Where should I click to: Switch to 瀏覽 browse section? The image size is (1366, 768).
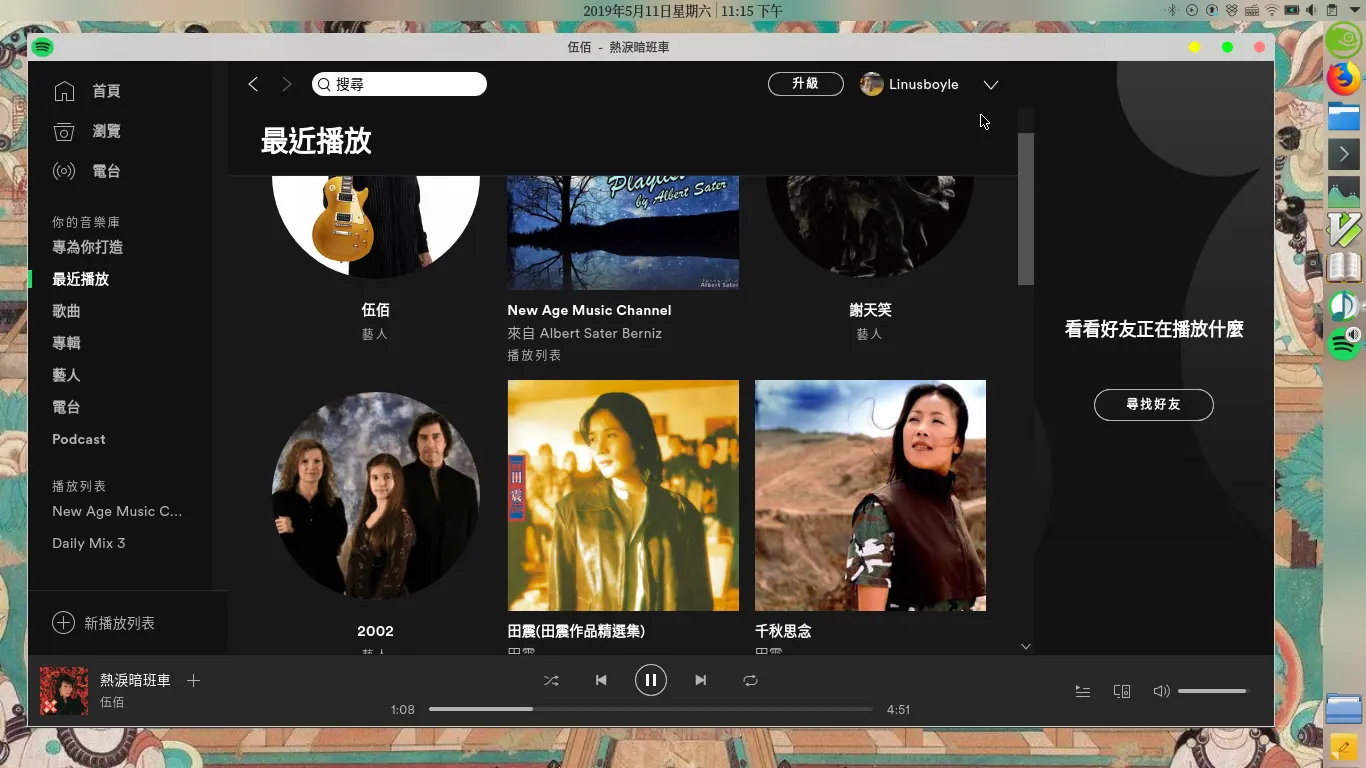(x=105, y=131)
